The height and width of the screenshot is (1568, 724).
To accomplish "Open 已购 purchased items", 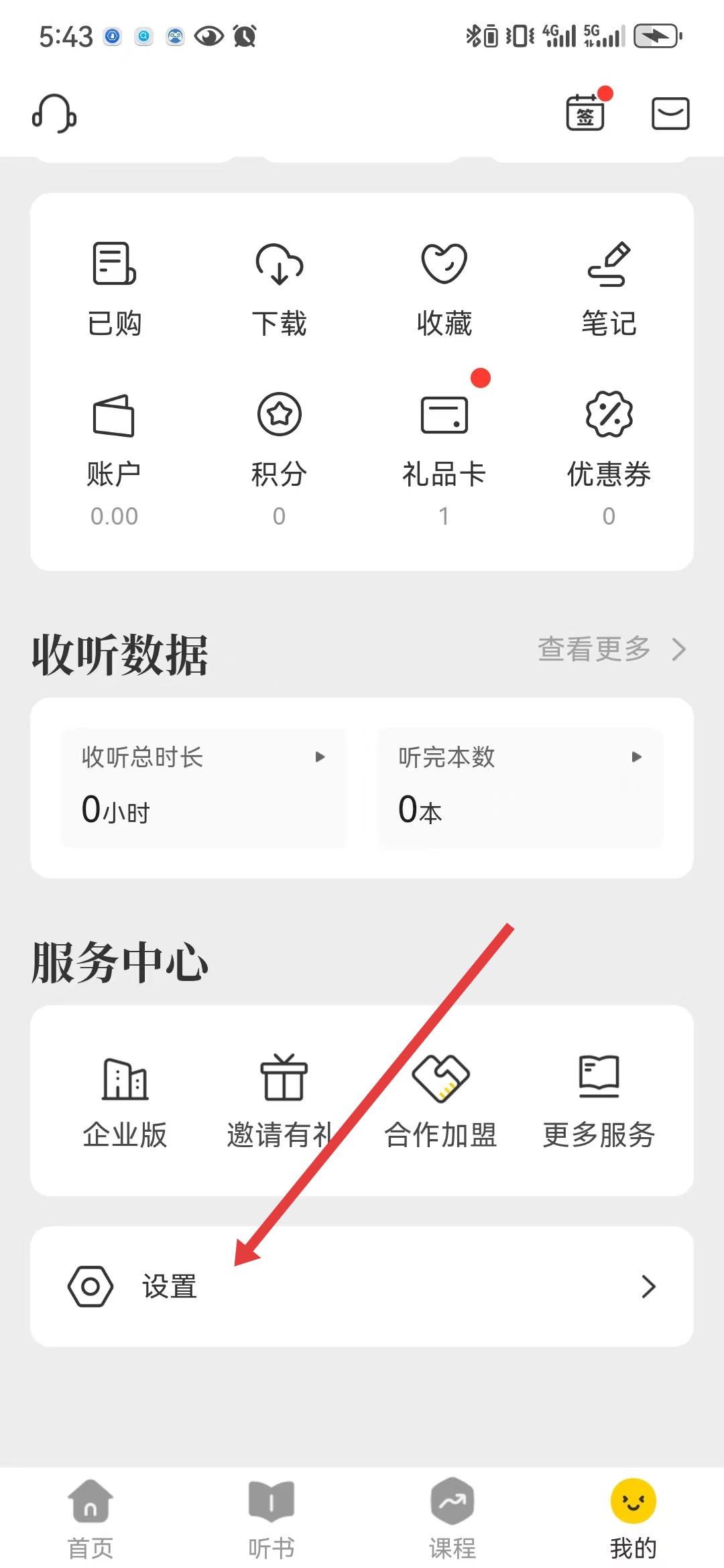I will coord(114,289).
